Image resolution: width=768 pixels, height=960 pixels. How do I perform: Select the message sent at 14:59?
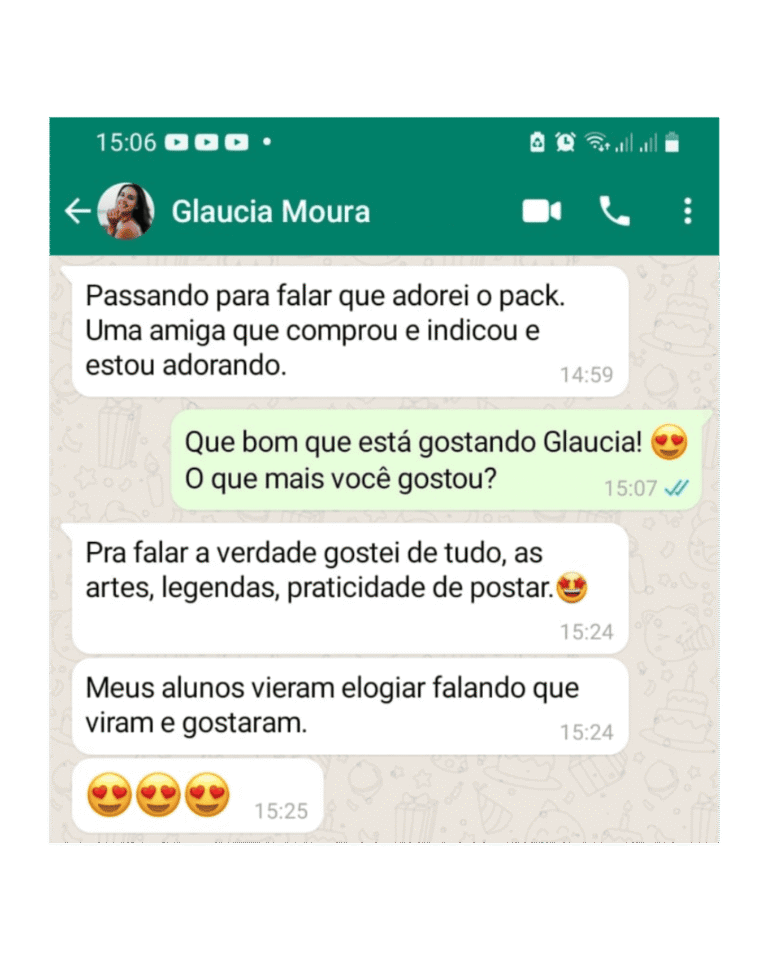click(350, 330)
